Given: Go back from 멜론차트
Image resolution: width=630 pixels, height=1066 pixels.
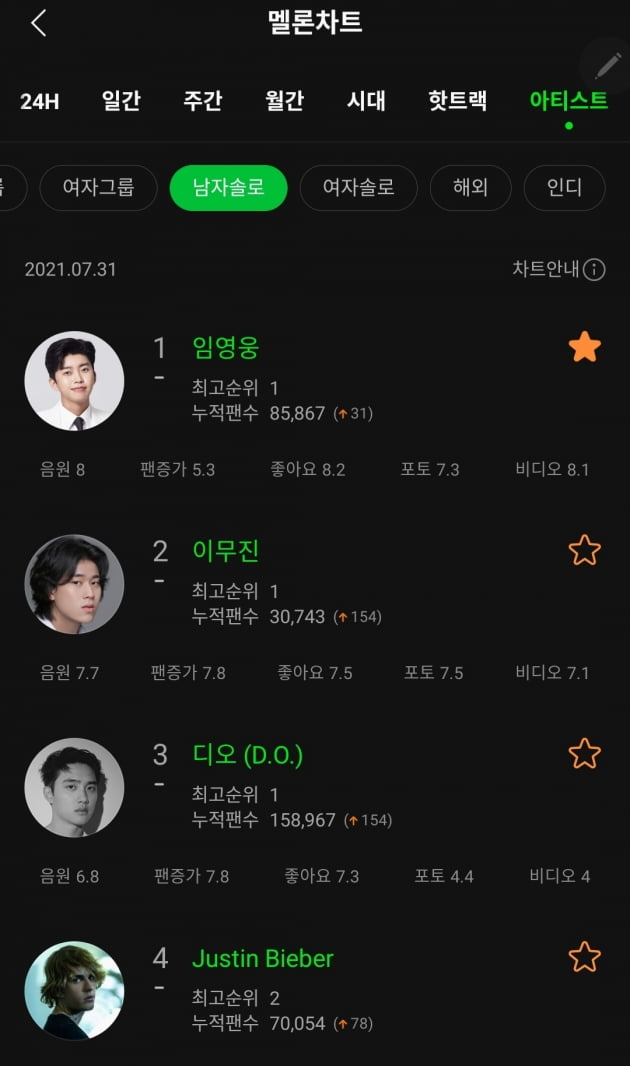Looking at the screenshot, I should click(x=39, y=23).
